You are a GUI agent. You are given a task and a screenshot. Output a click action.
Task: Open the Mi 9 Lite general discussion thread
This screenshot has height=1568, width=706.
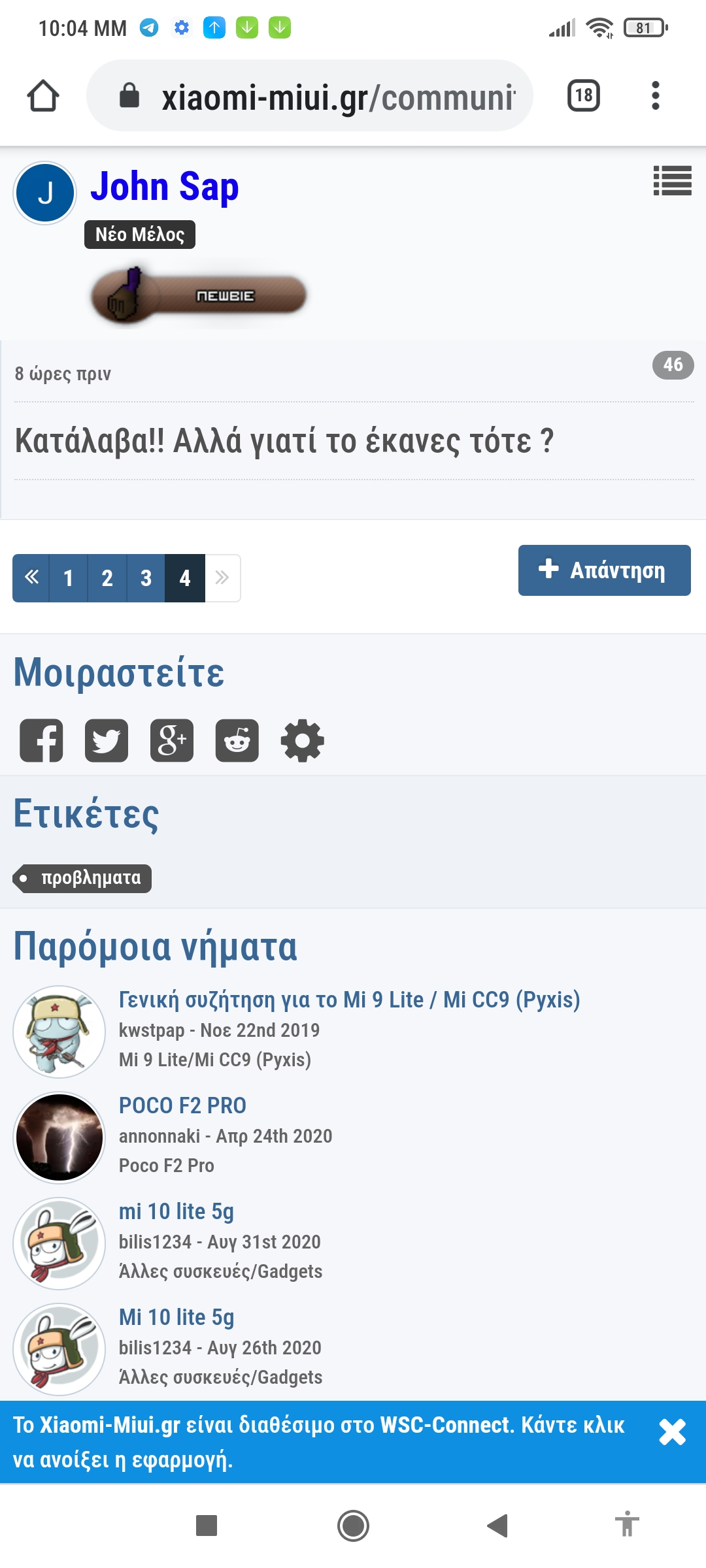[349, 1000]
